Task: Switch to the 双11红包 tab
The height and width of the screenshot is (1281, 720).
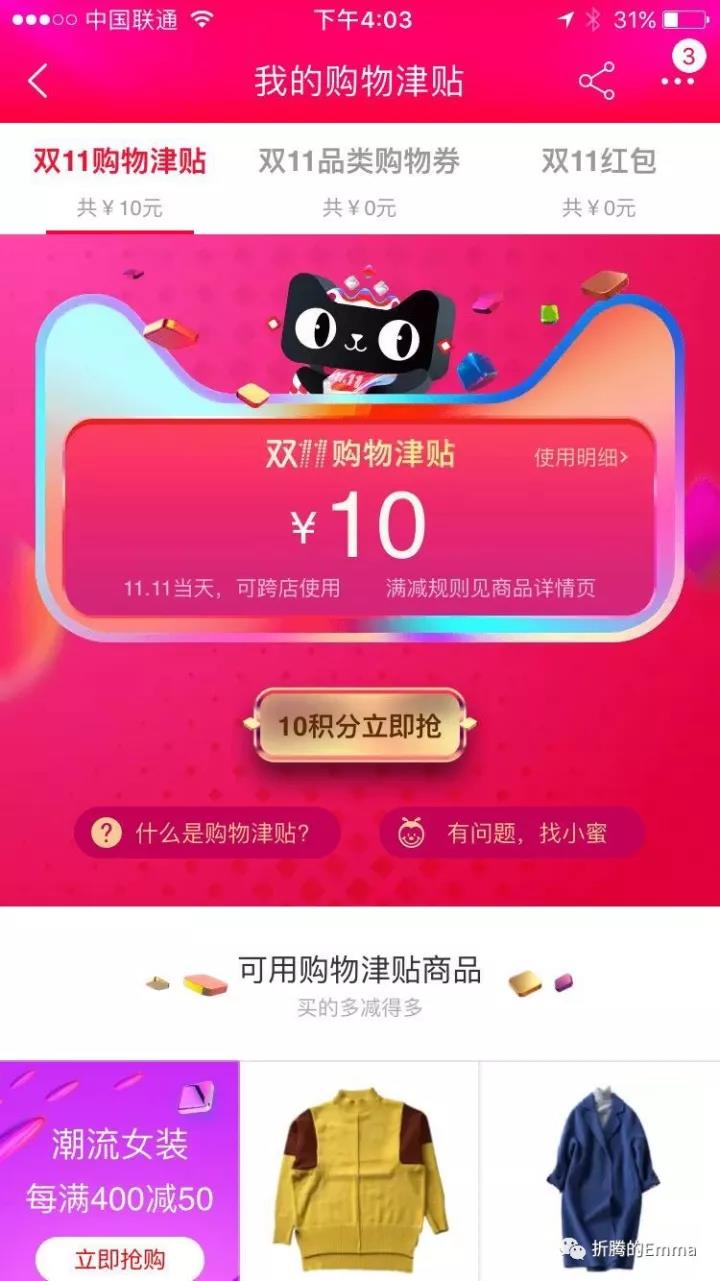Action: tap(598, 178)
